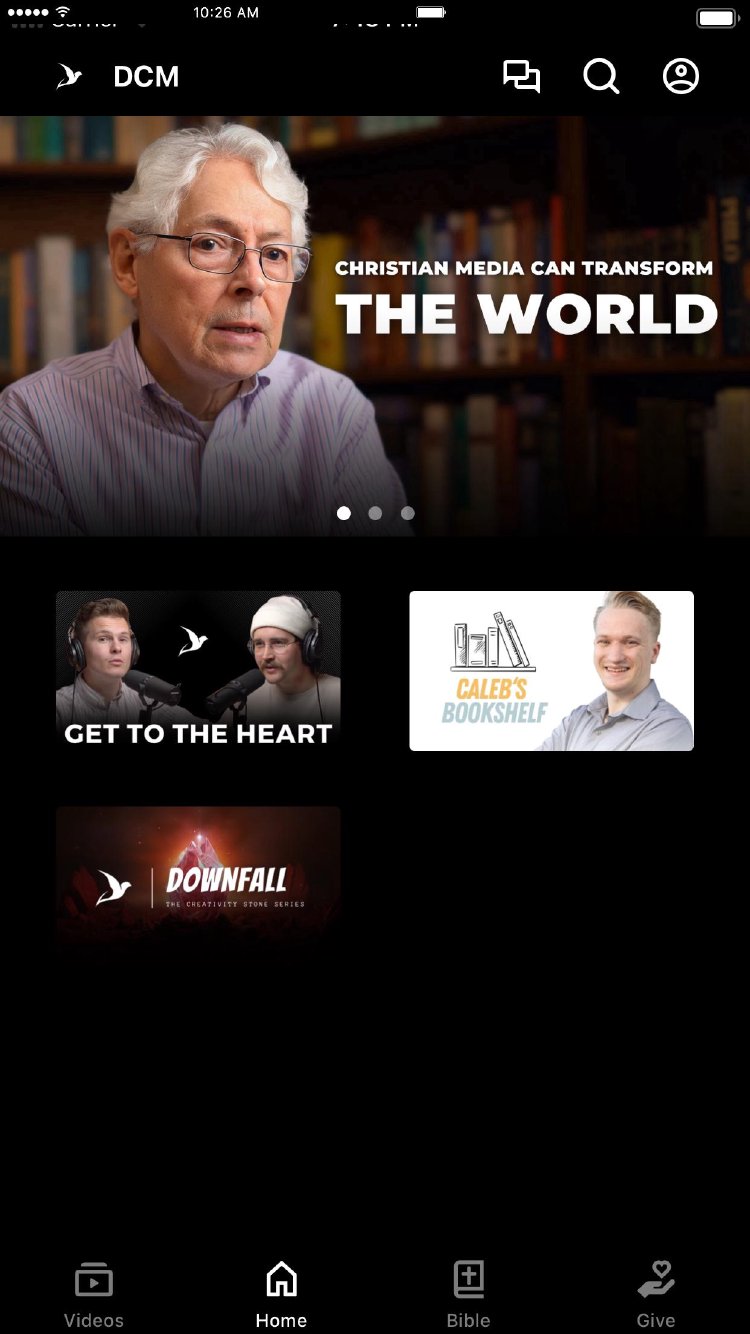Open the Downfall series card
Screen dimensions: 750x1334
[x=198, y=880]
